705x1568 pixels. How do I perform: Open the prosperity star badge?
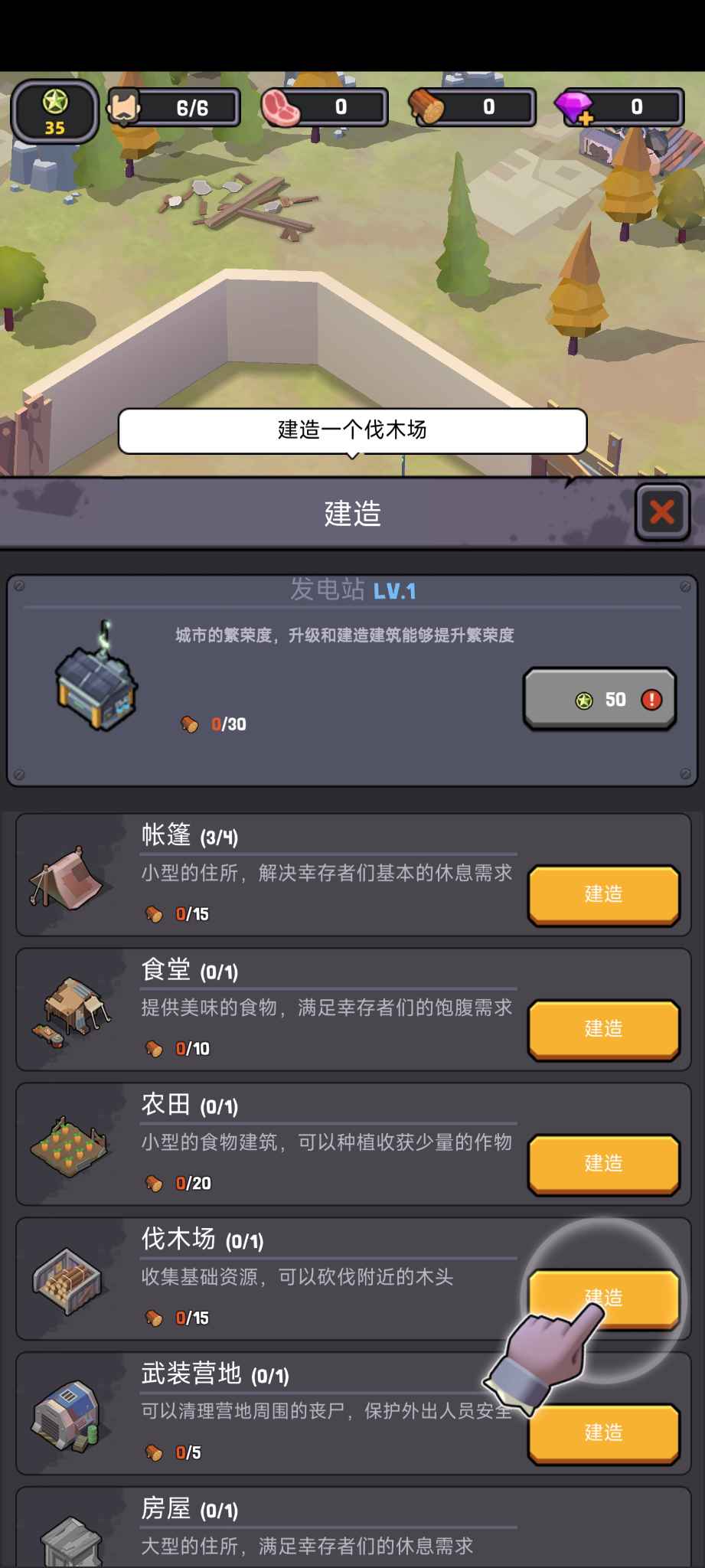tap(54, 111)
